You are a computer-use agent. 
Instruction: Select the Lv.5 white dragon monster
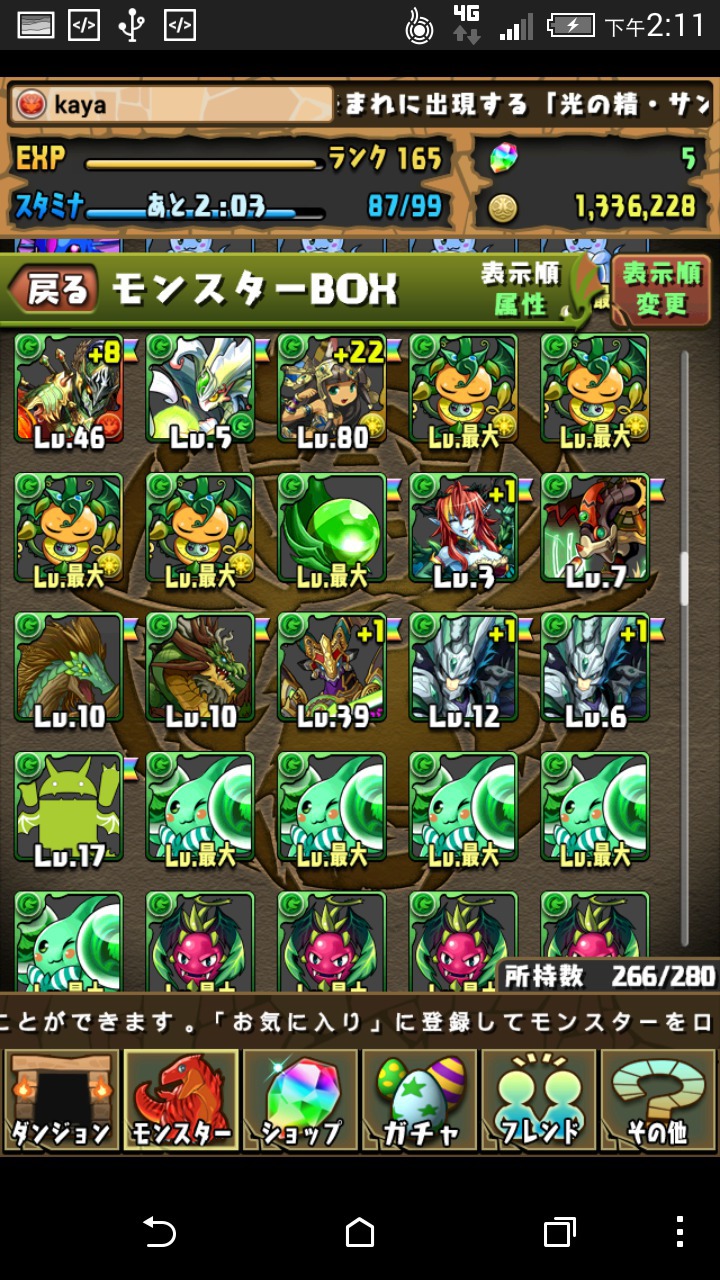(200, 390)
